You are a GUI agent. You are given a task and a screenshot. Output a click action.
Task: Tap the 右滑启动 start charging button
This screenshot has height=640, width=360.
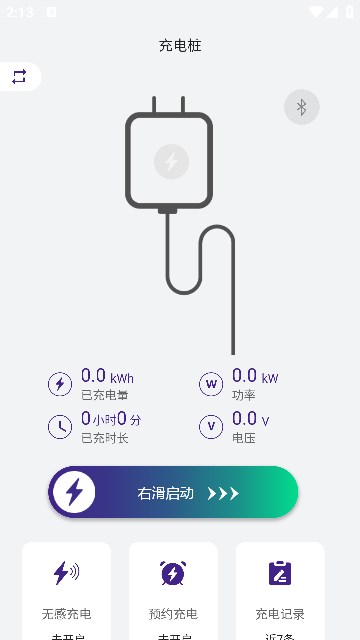173,492
